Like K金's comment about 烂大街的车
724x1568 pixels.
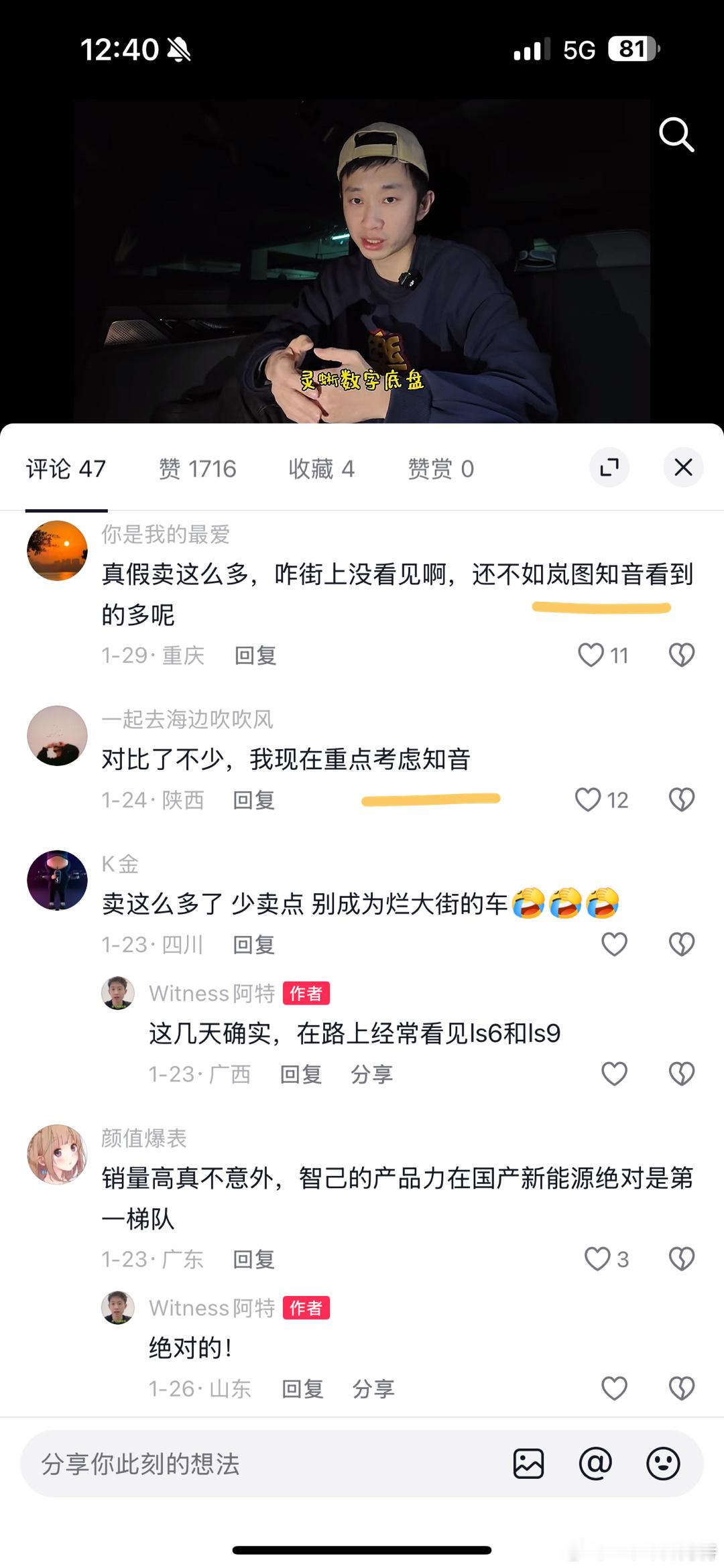tap(613, 943)
